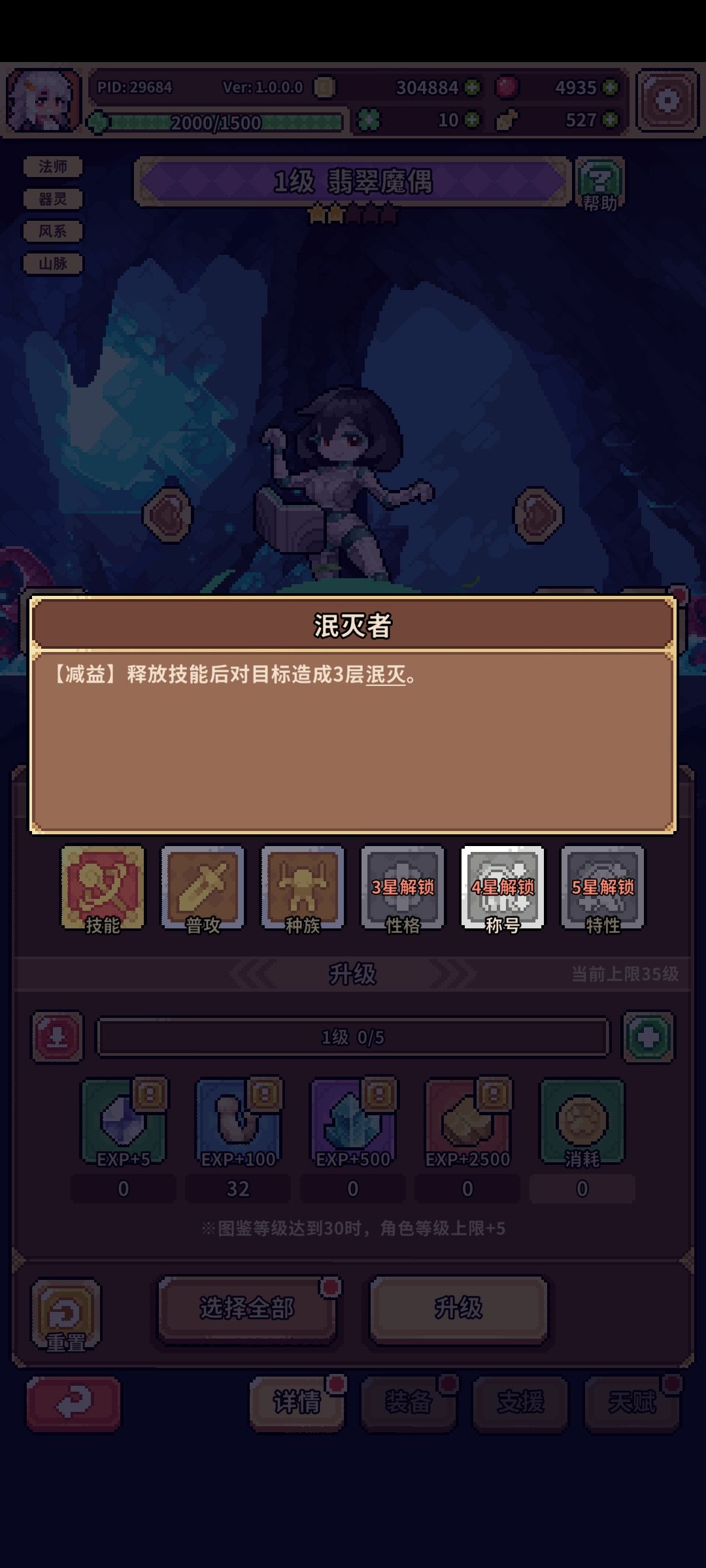Click the green plus beside the level bar
The image size is (706, 1568).
click(x=648, y=1037)
